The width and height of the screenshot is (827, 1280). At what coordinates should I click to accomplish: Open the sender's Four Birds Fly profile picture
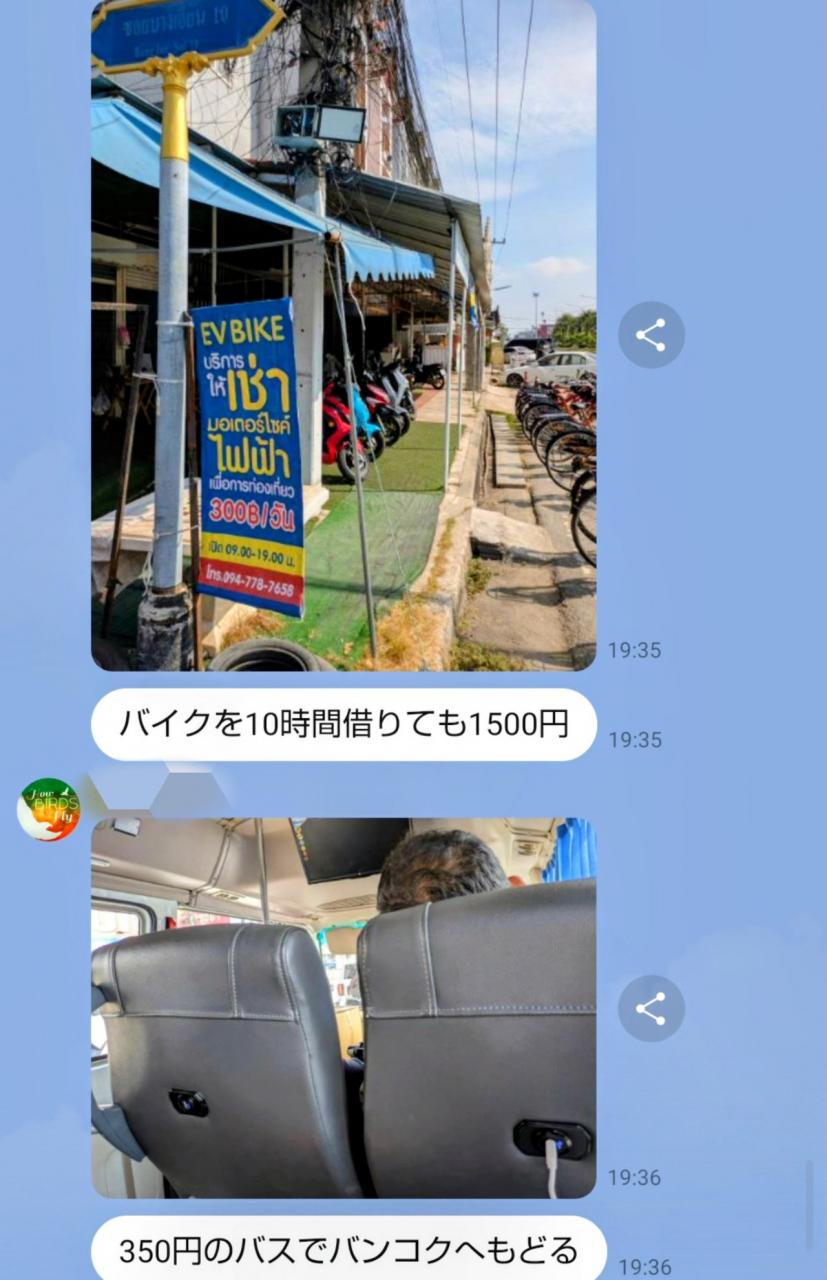pos(48,809)
